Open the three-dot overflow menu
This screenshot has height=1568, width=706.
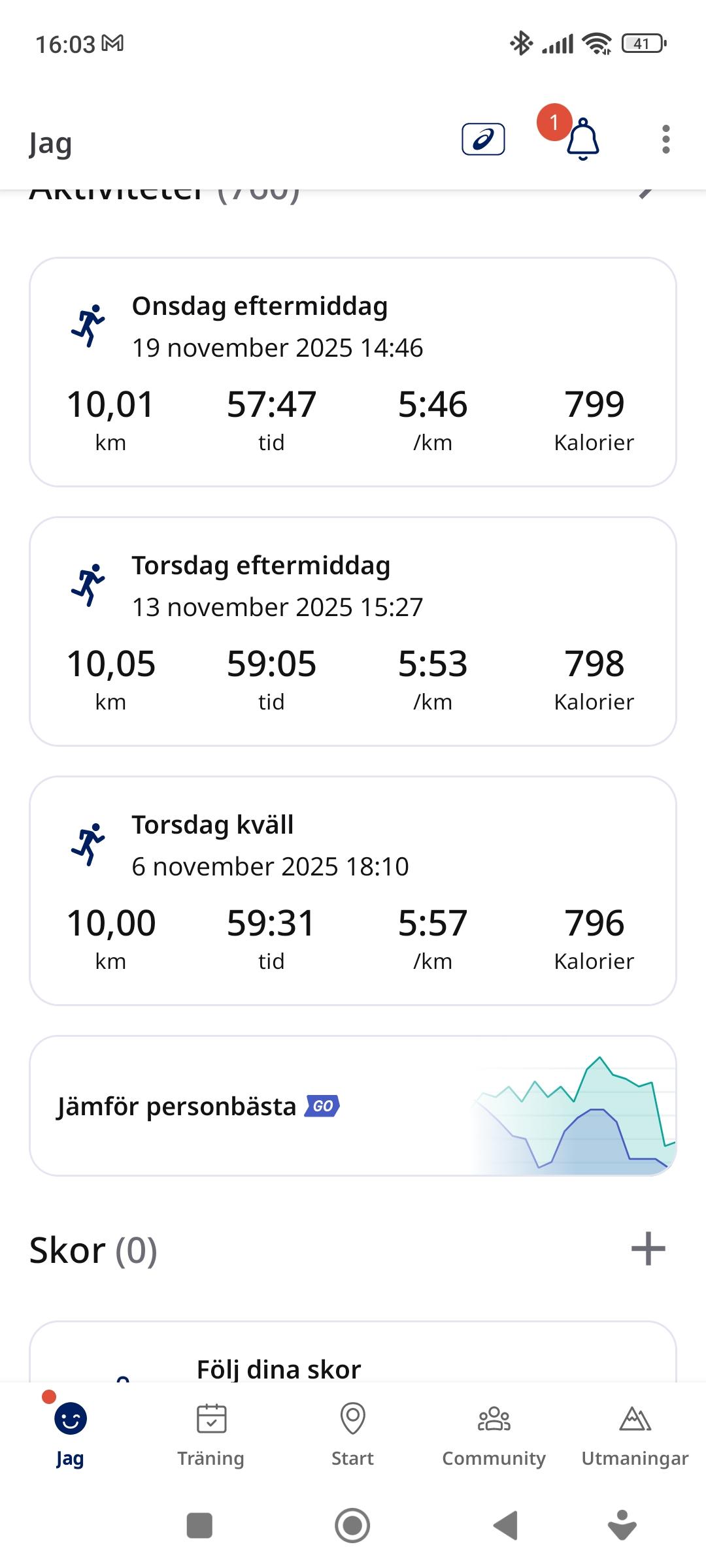665,139
